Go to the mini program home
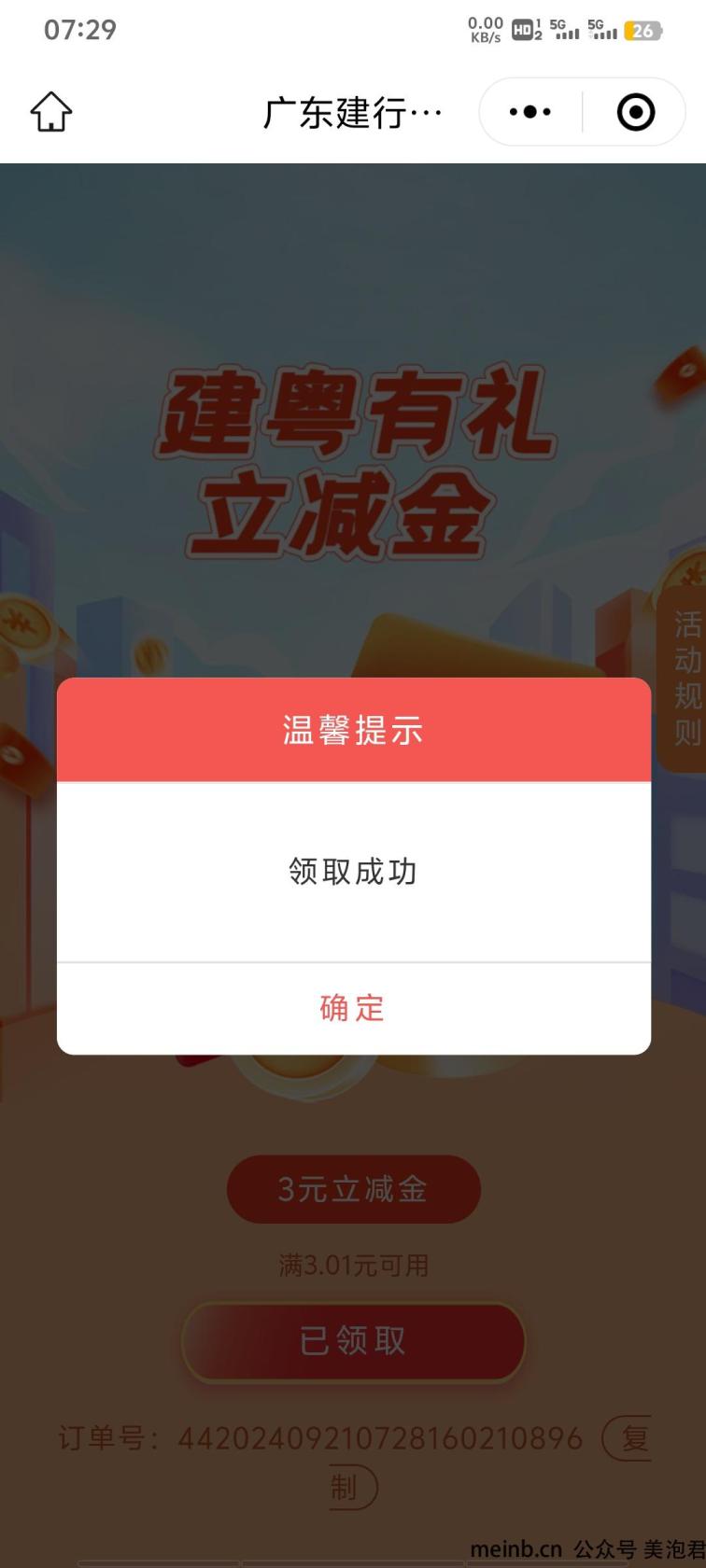Screen dimensions: 706x1568 pos(51,112)
